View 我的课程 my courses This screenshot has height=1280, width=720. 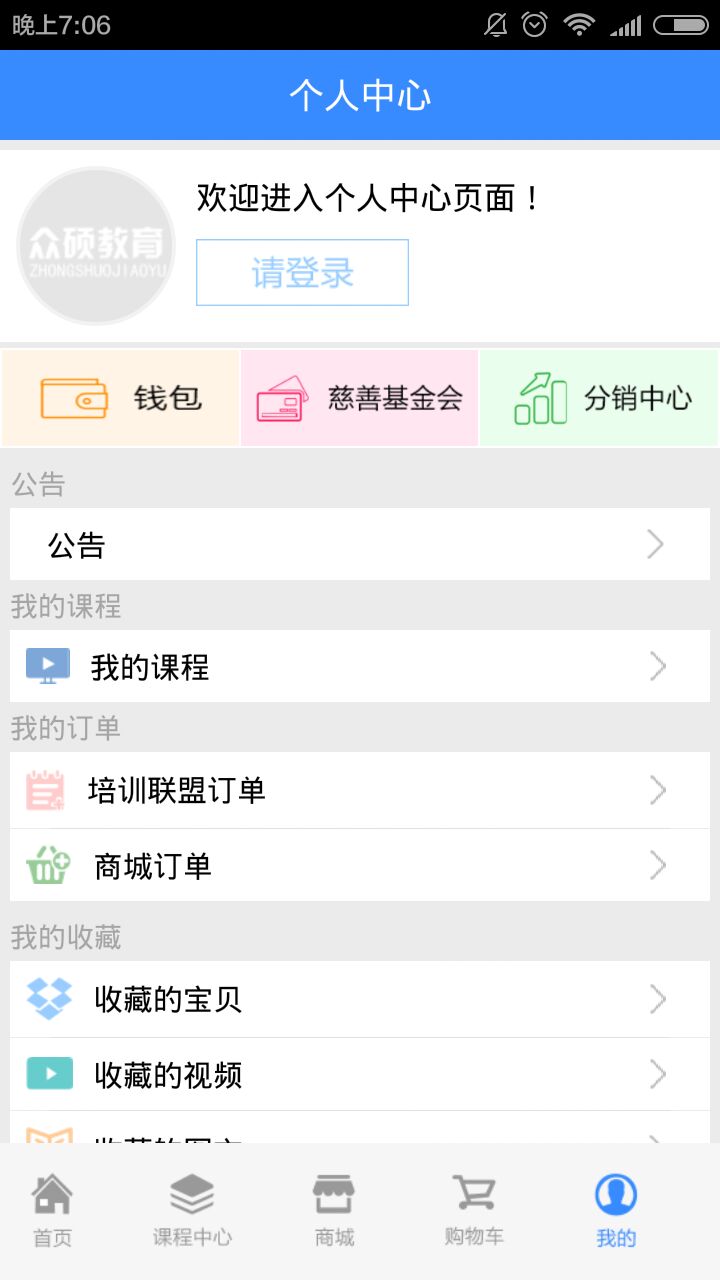(x=360, y=666)
